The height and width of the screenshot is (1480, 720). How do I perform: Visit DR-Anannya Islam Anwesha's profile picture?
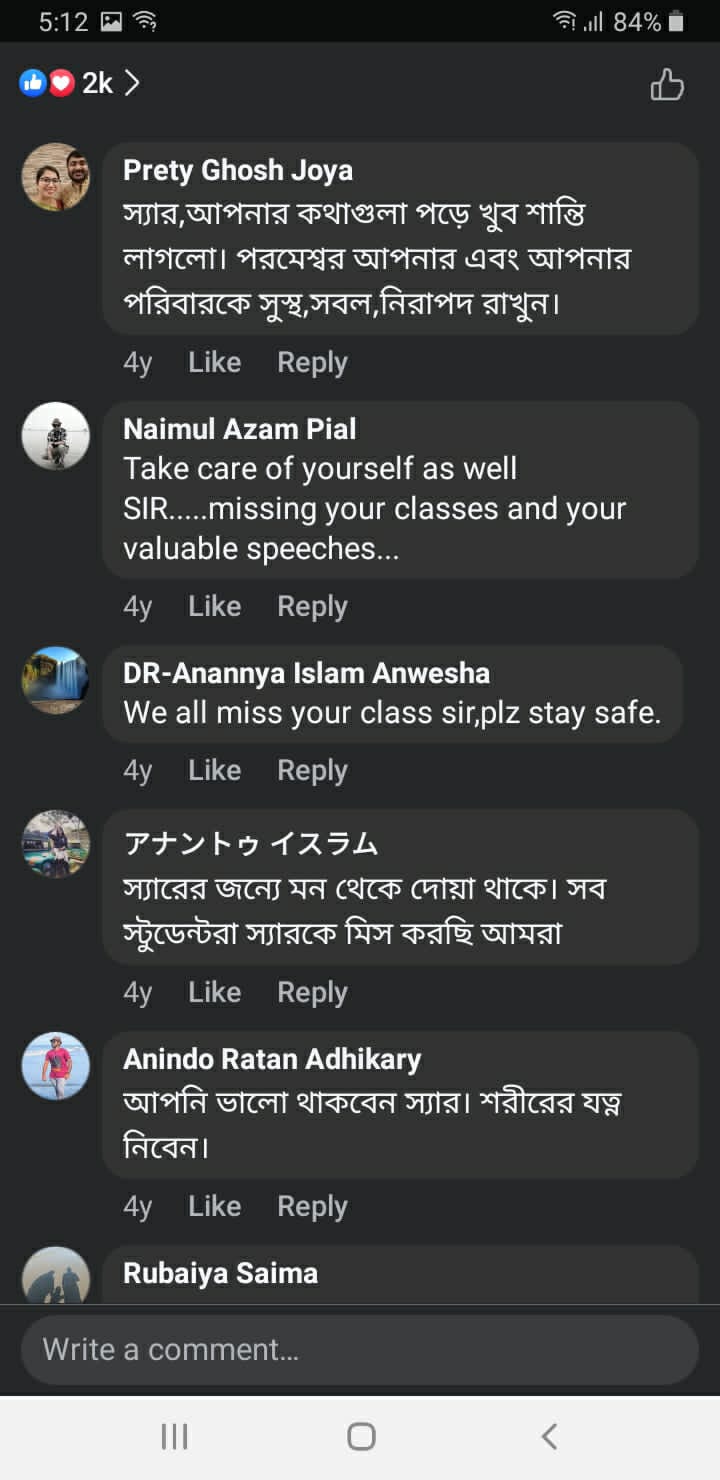click(56, 680)
